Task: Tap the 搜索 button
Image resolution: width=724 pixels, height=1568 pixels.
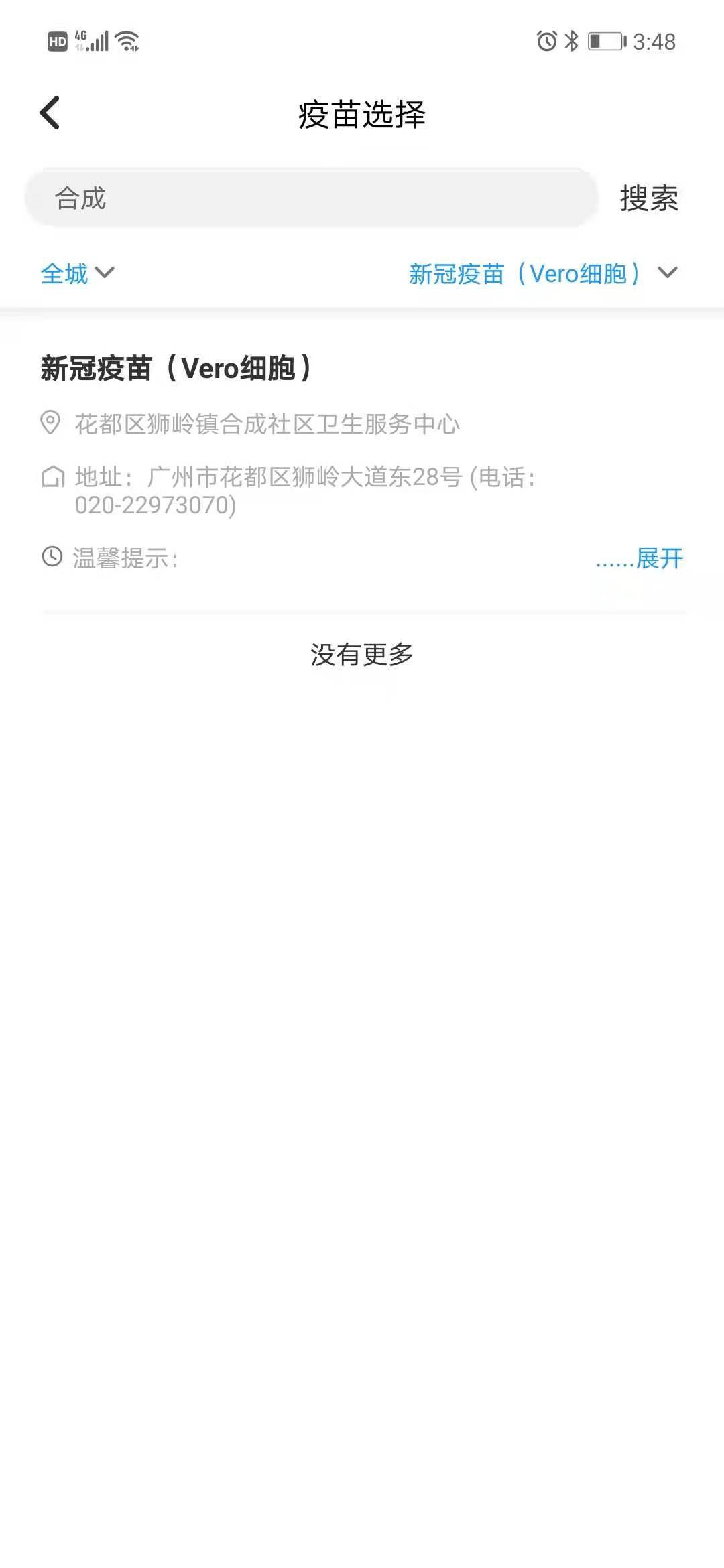Action: pos(648,198)
